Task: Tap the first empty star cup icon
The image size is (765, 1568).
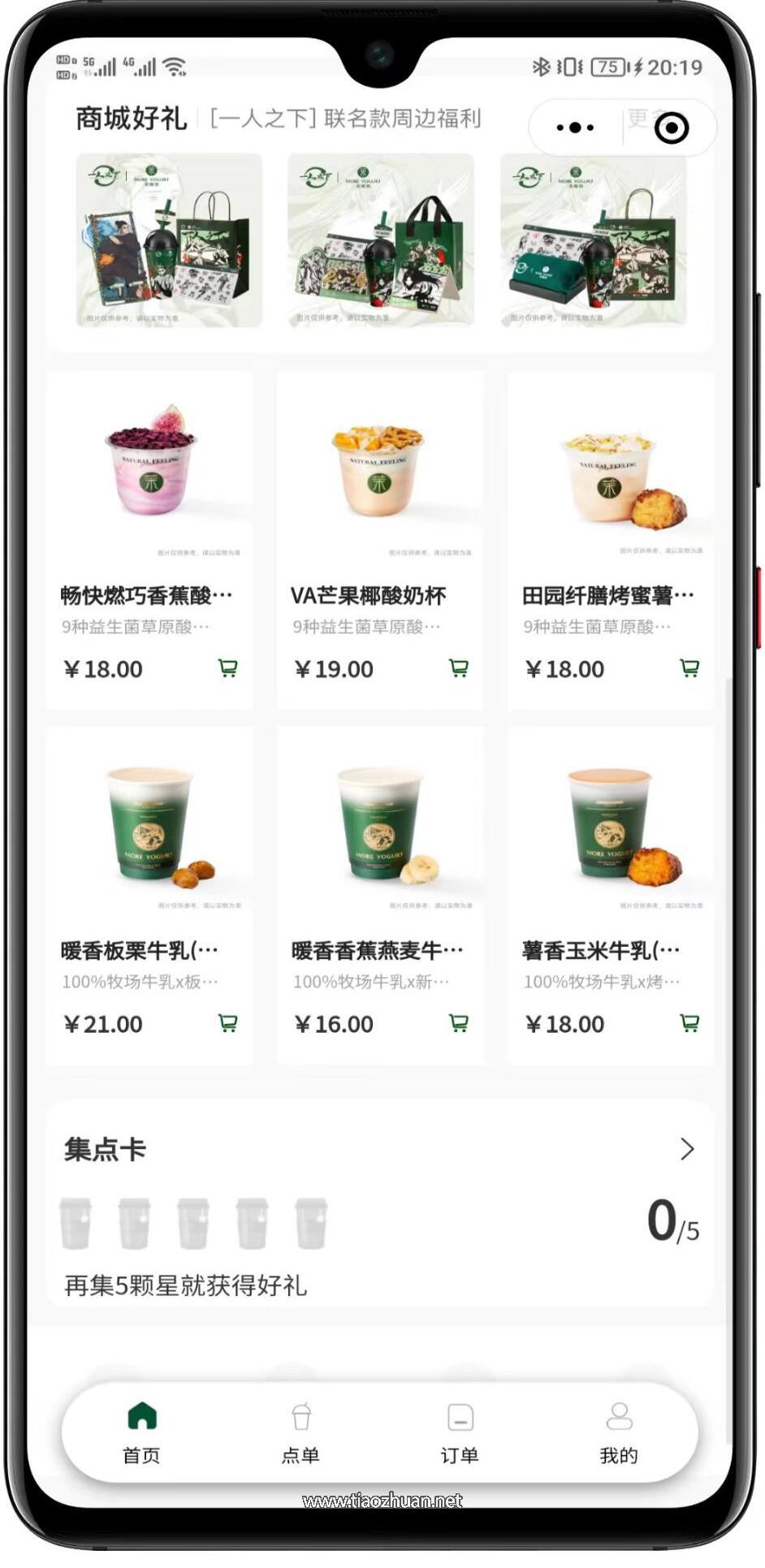Action: 77,1222
